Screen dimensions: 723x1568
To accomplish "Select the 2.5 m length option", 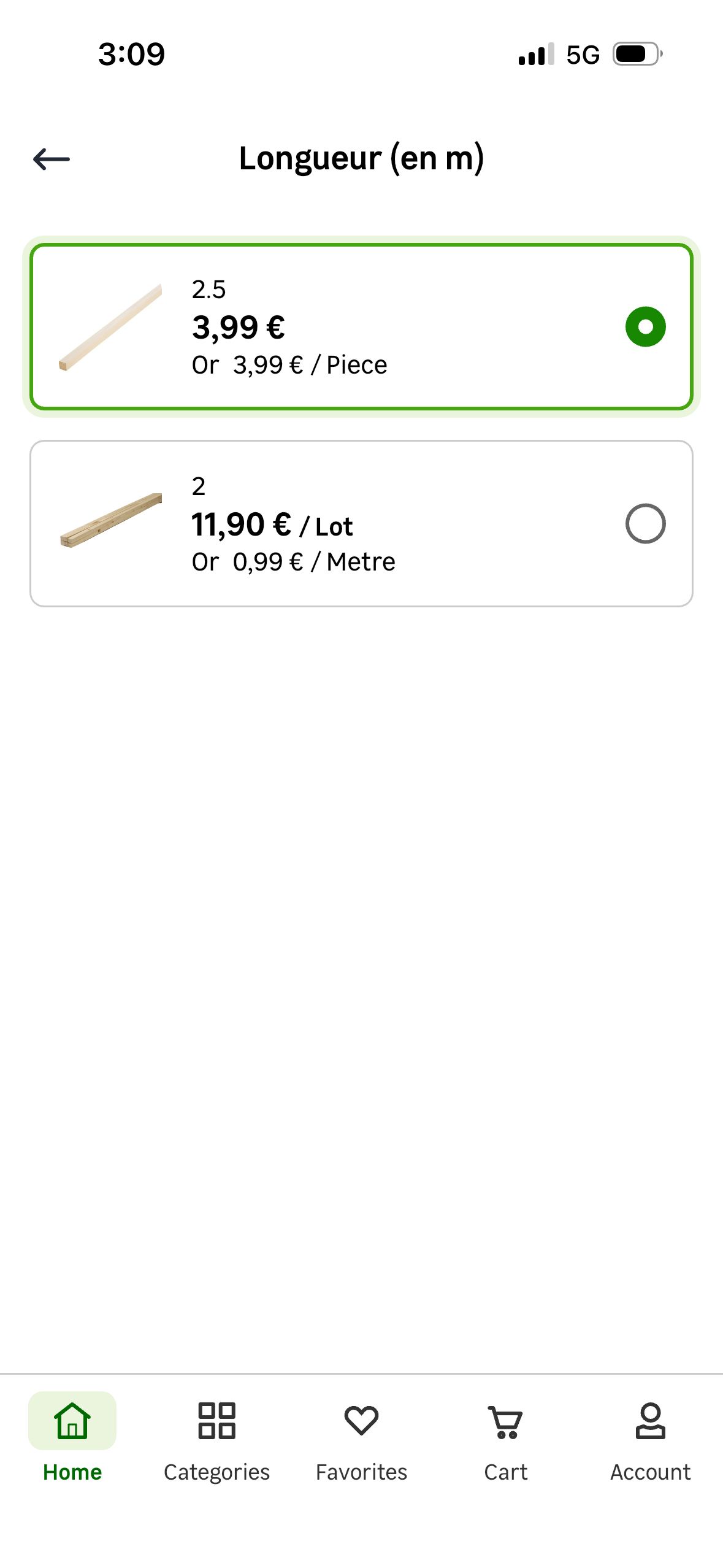I will [x=361, y=326].
